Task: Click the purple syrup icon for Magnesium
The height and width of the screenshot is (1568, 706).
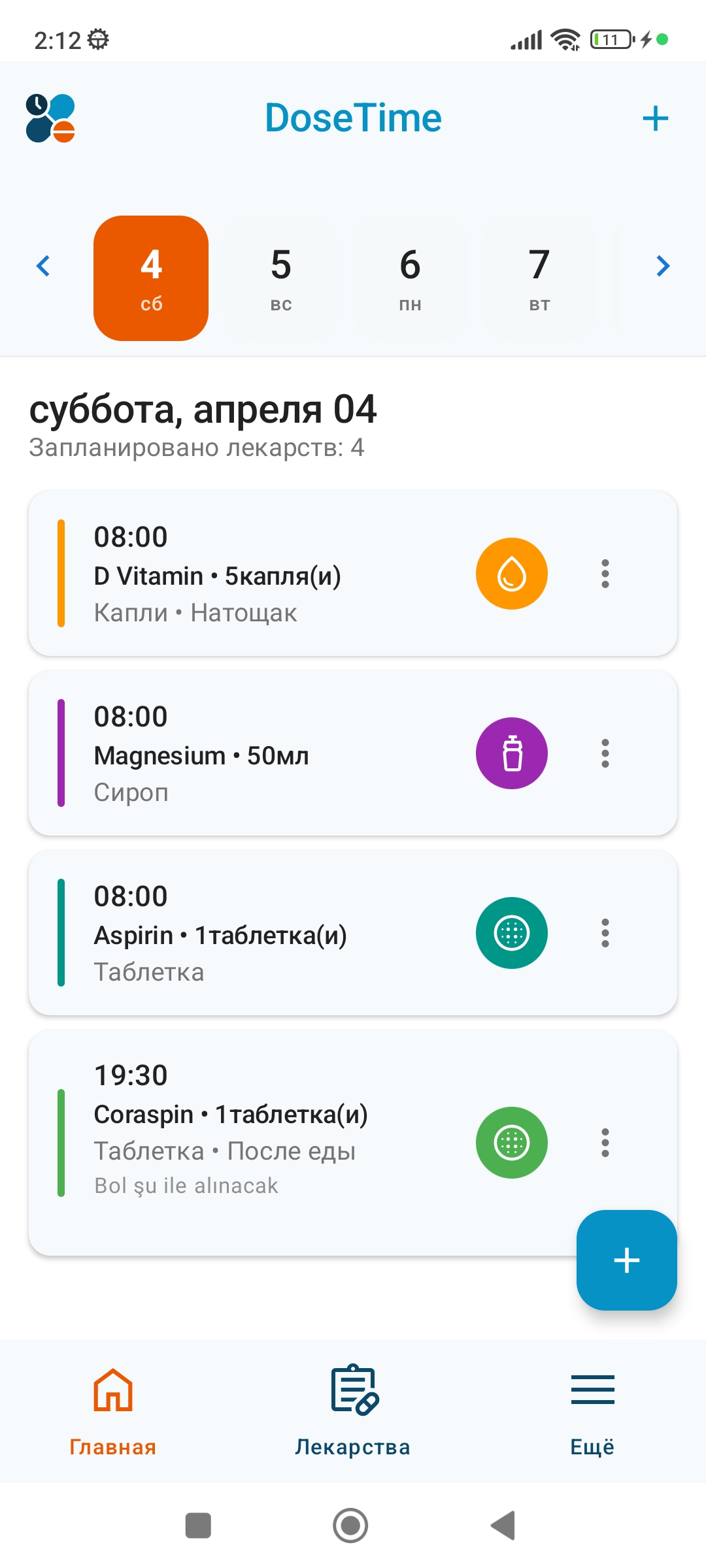Action: 512,753
